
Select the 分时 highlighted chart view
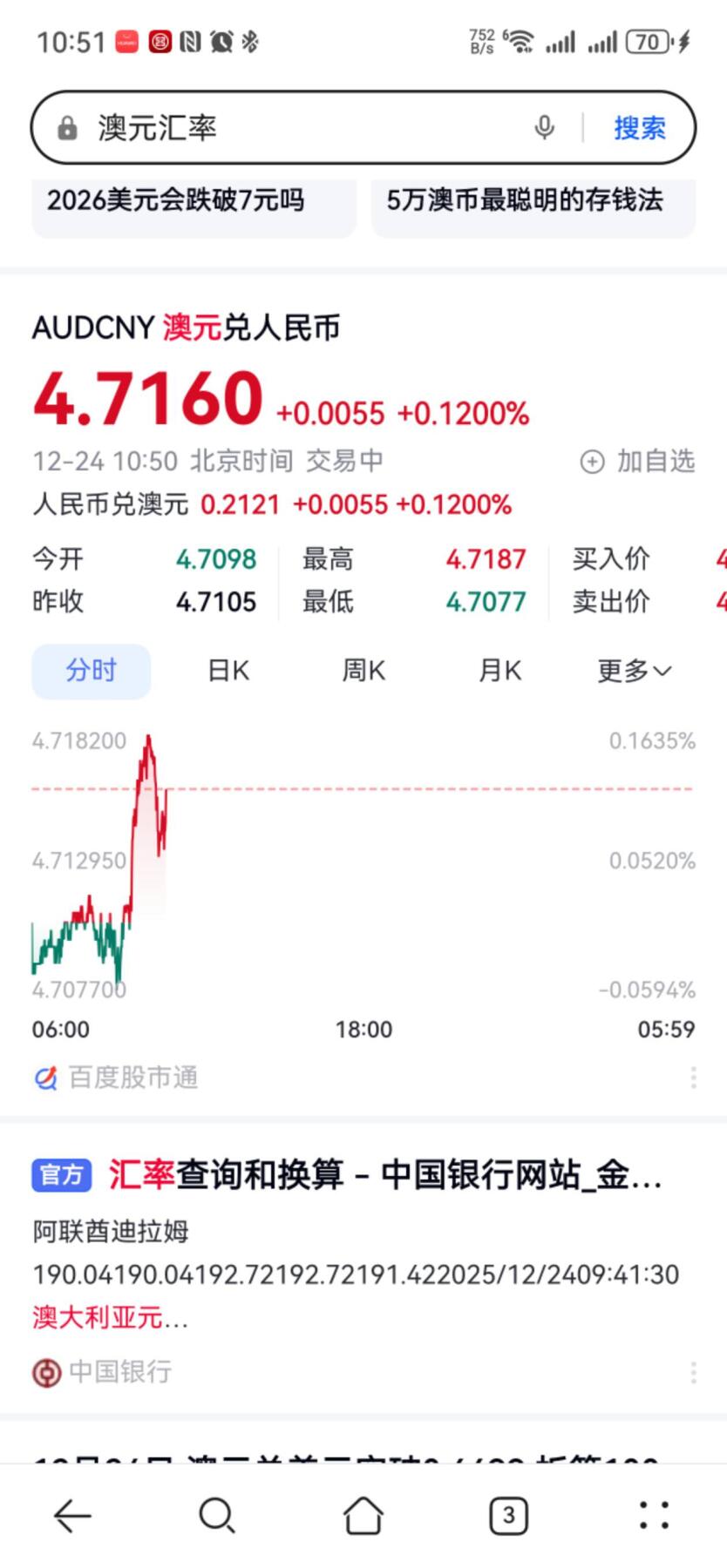[x=91, y=671]
